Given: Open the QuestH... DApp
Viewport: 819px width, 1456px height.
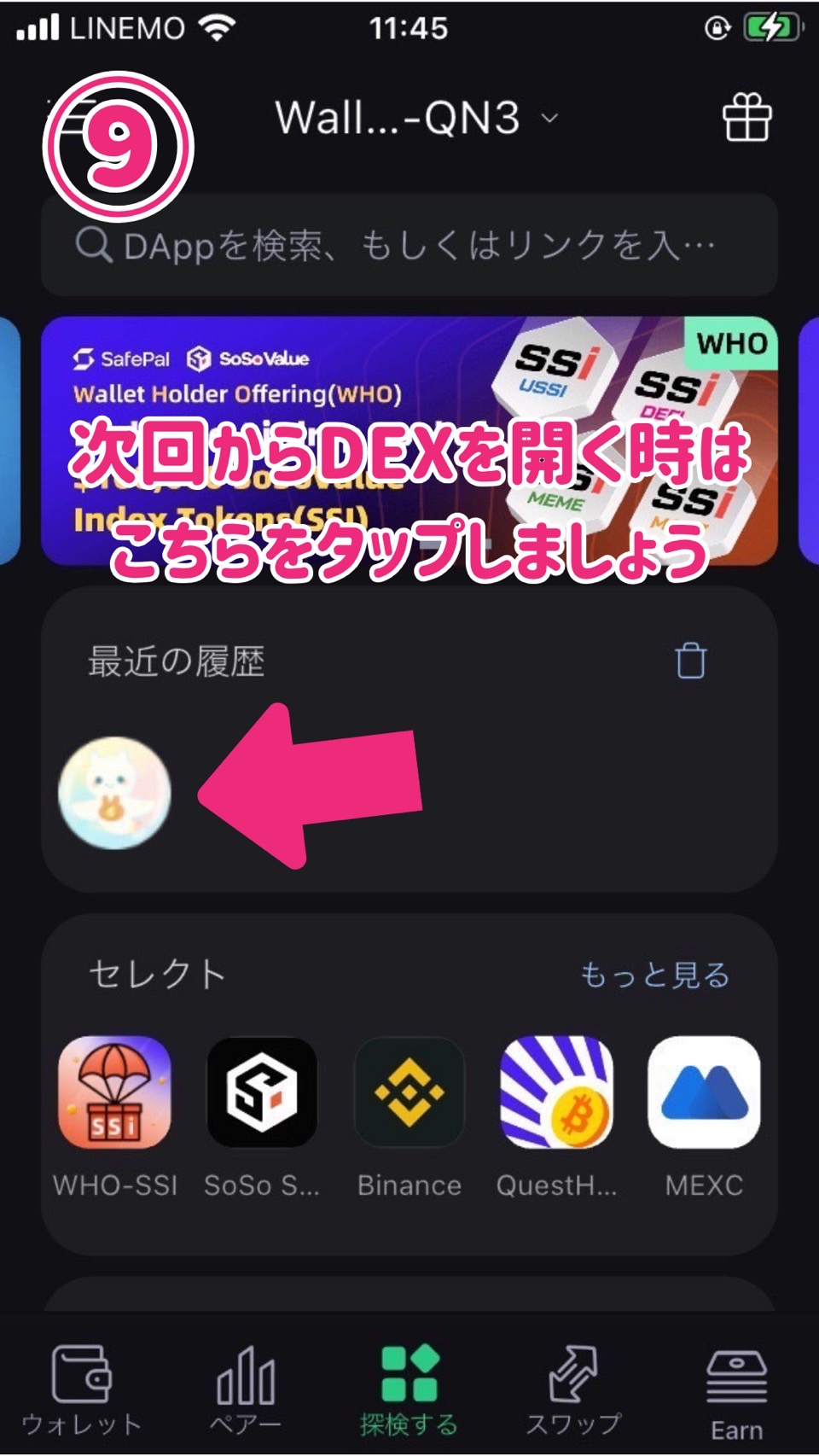Looking at the screenshot, I should [x=556, y=1092].
